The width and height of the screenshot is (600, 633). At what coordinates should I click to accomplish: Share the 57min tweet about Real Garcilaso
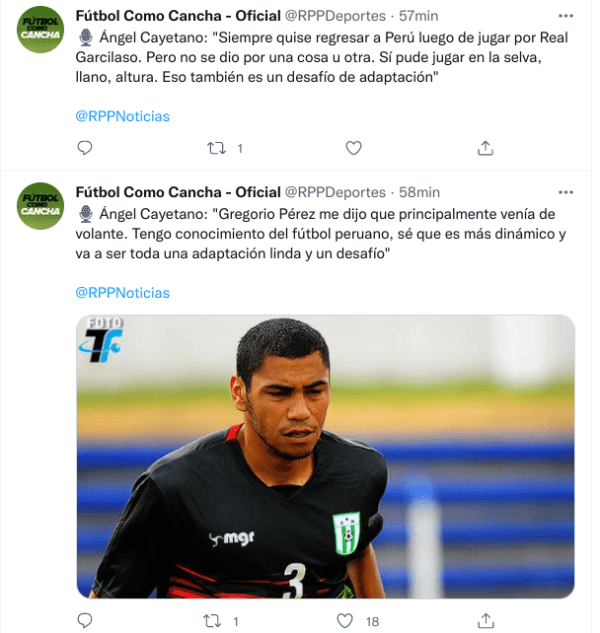coord(485,148)
